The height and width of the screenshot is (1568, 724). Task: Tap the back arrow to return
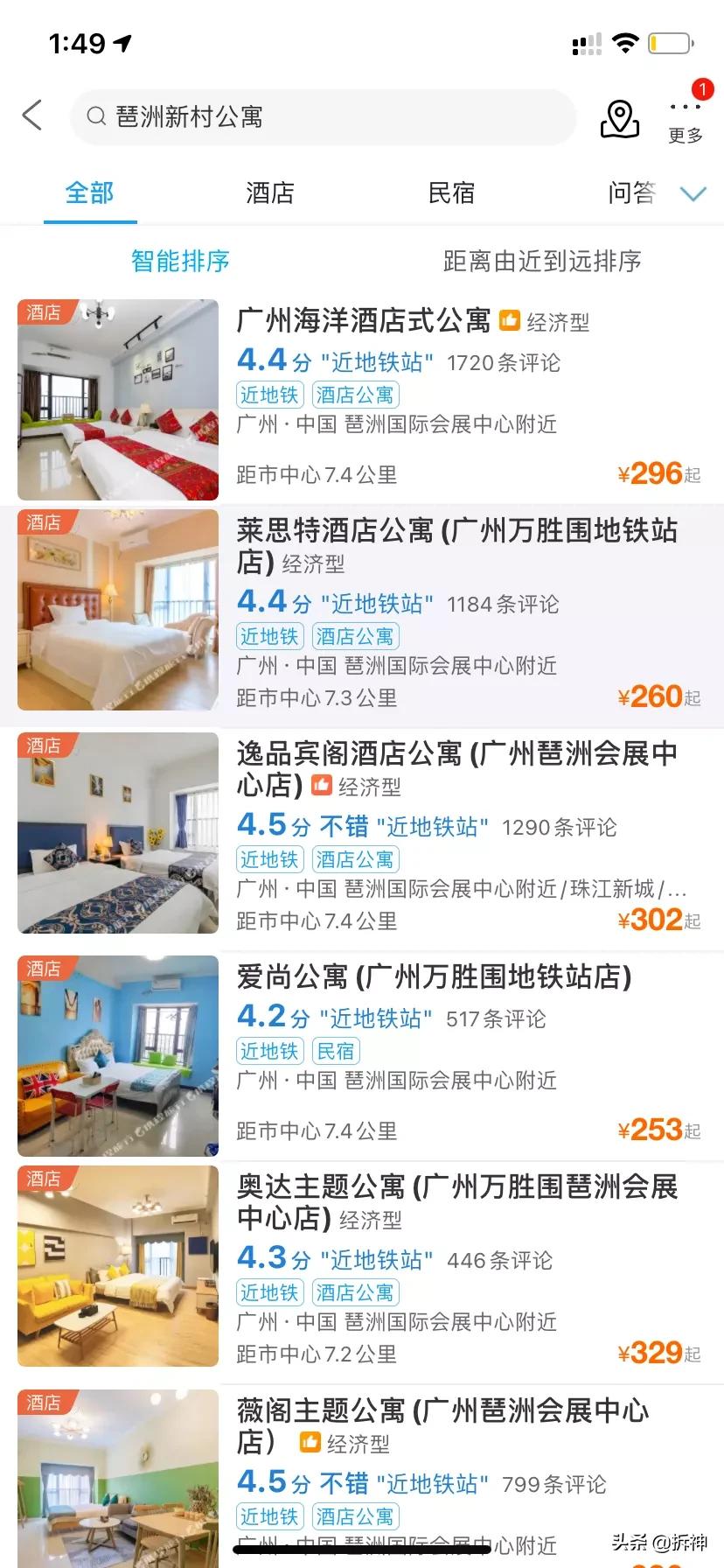(x=32, y=115)
